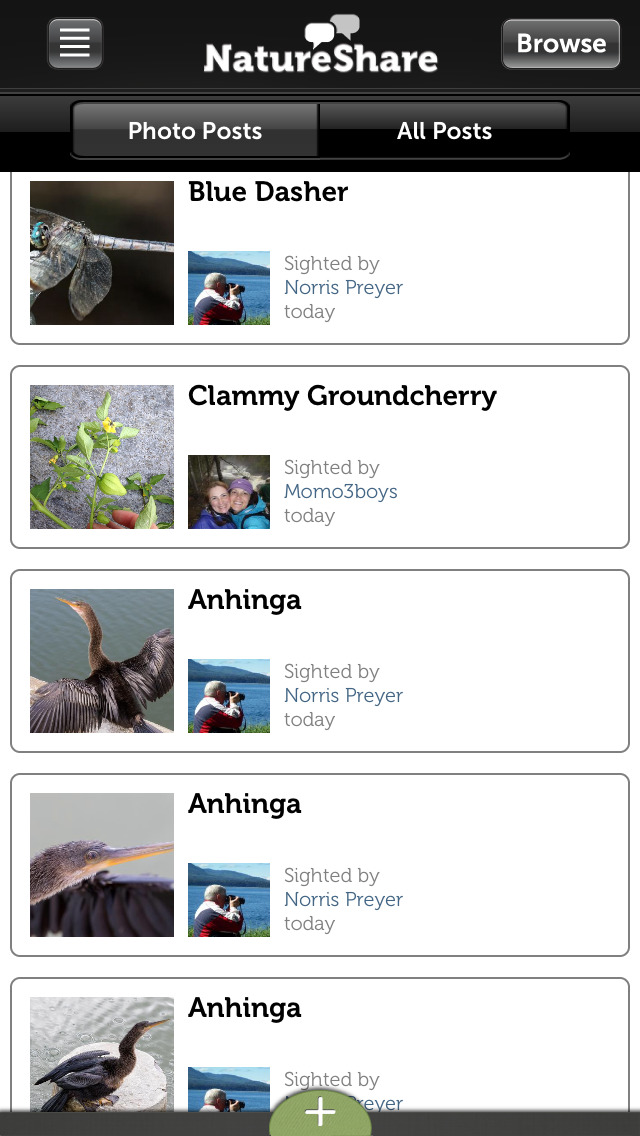Open the Clammy Groundcherry post
Viewport: 640px width, 1136px height.
click(342, 396)
